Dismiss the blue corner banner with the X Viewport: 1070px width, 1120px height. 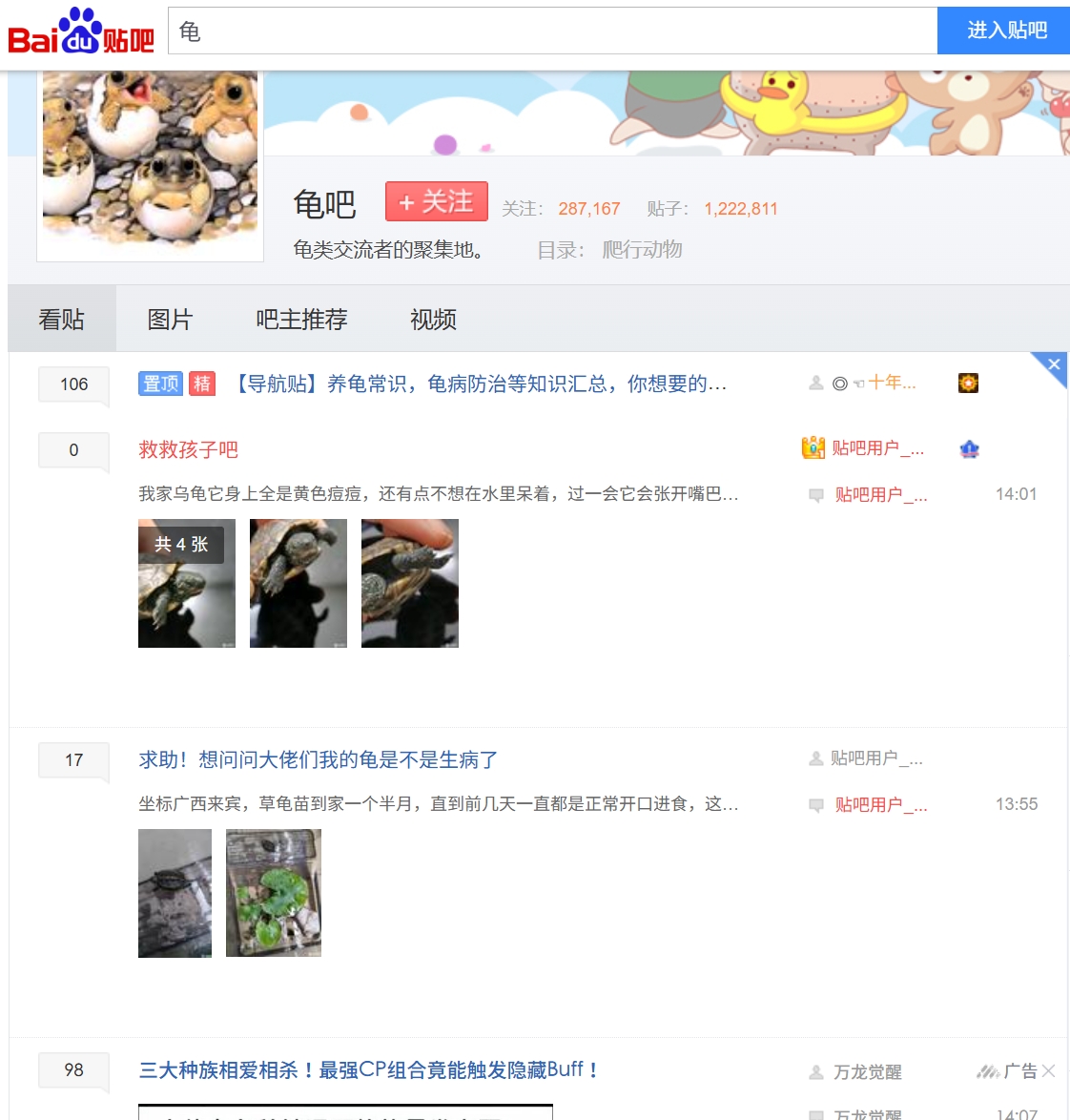pyautogui.click(x=1053, y=364)
